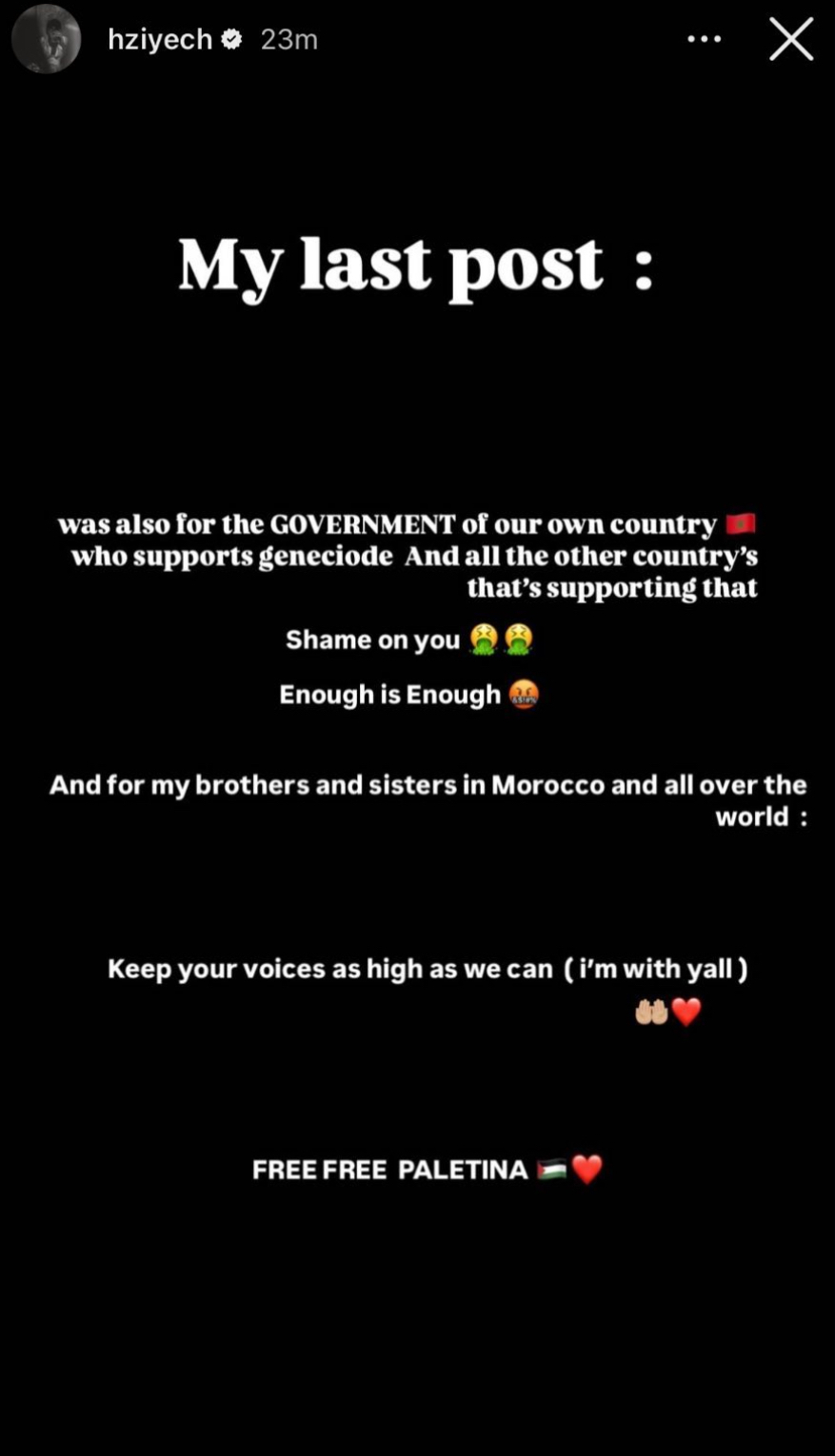Open hziyech's profile picture
This screenshot has height=1456, width=835.
(x=46, y=39)
